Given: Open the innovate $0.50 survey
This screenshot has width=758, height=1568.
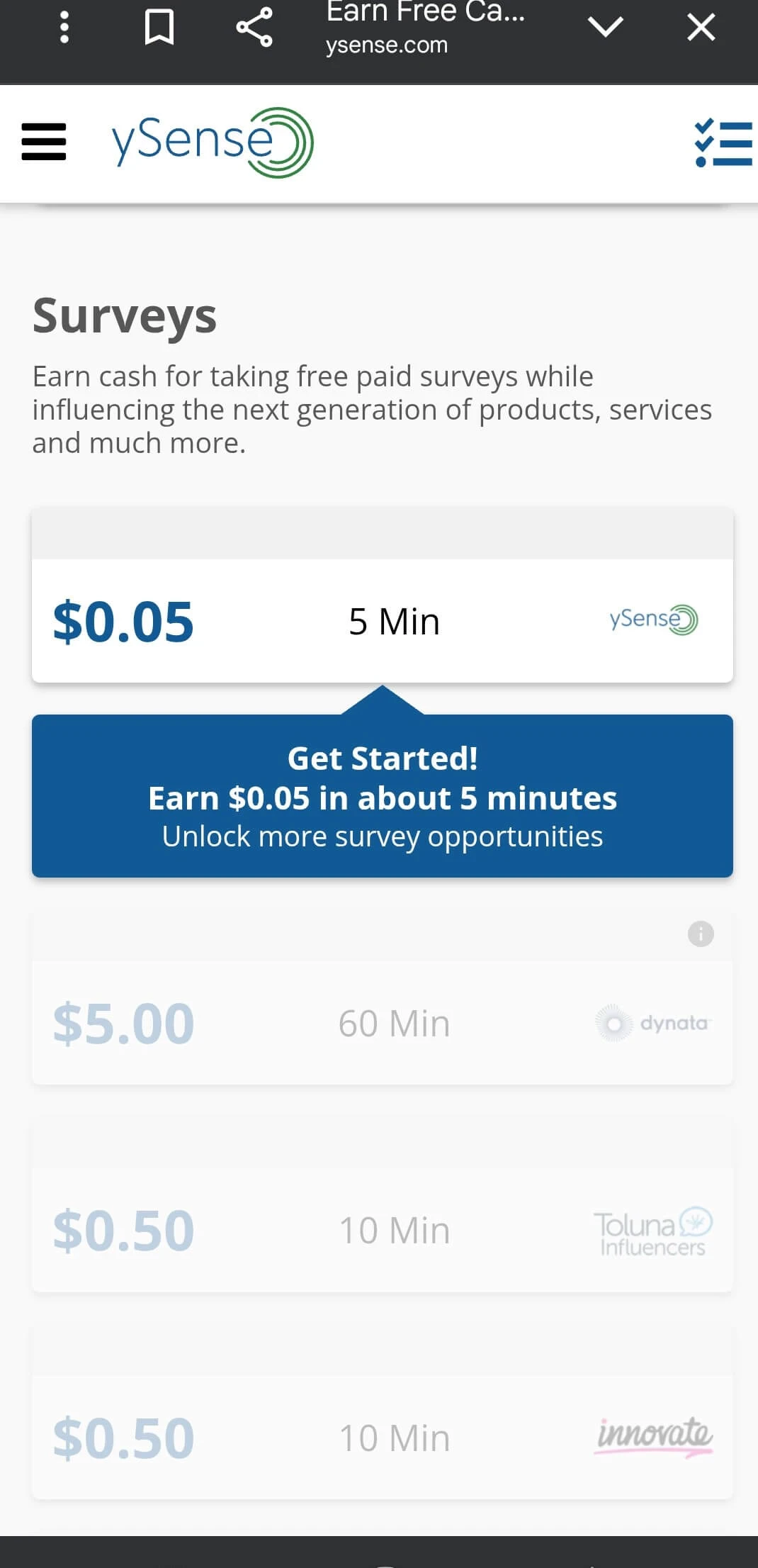Looking at the screenshot, I should click(x=383, y=1438).
